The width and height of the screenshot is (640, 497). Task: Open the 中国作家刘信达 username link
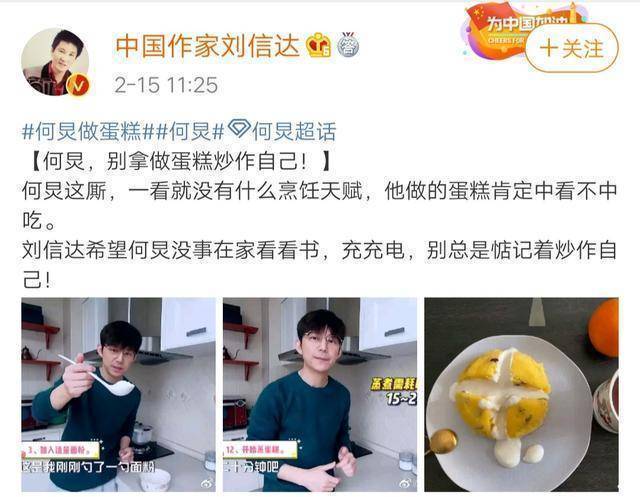[208, 45]
